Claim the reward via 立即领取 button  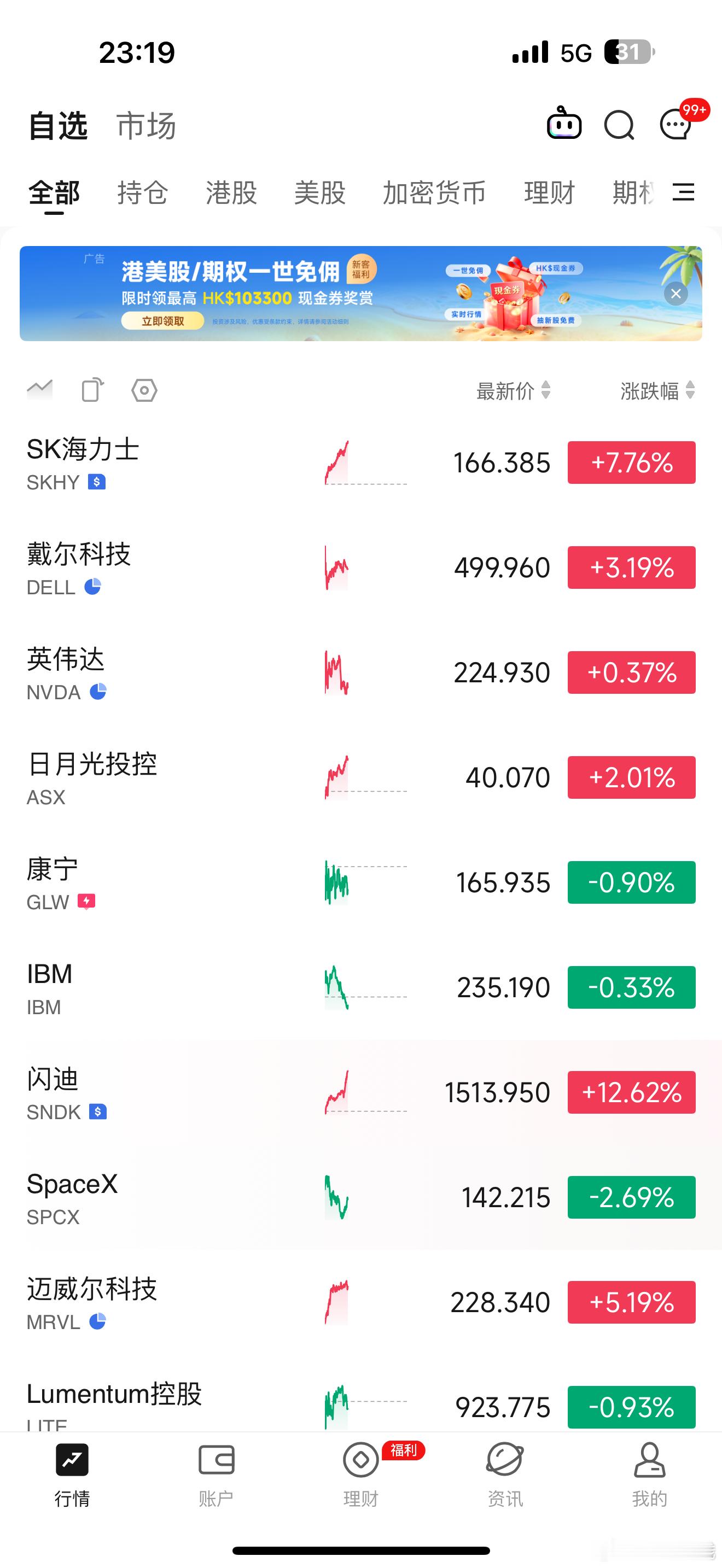pyautogui.click(x=162, y=321)
